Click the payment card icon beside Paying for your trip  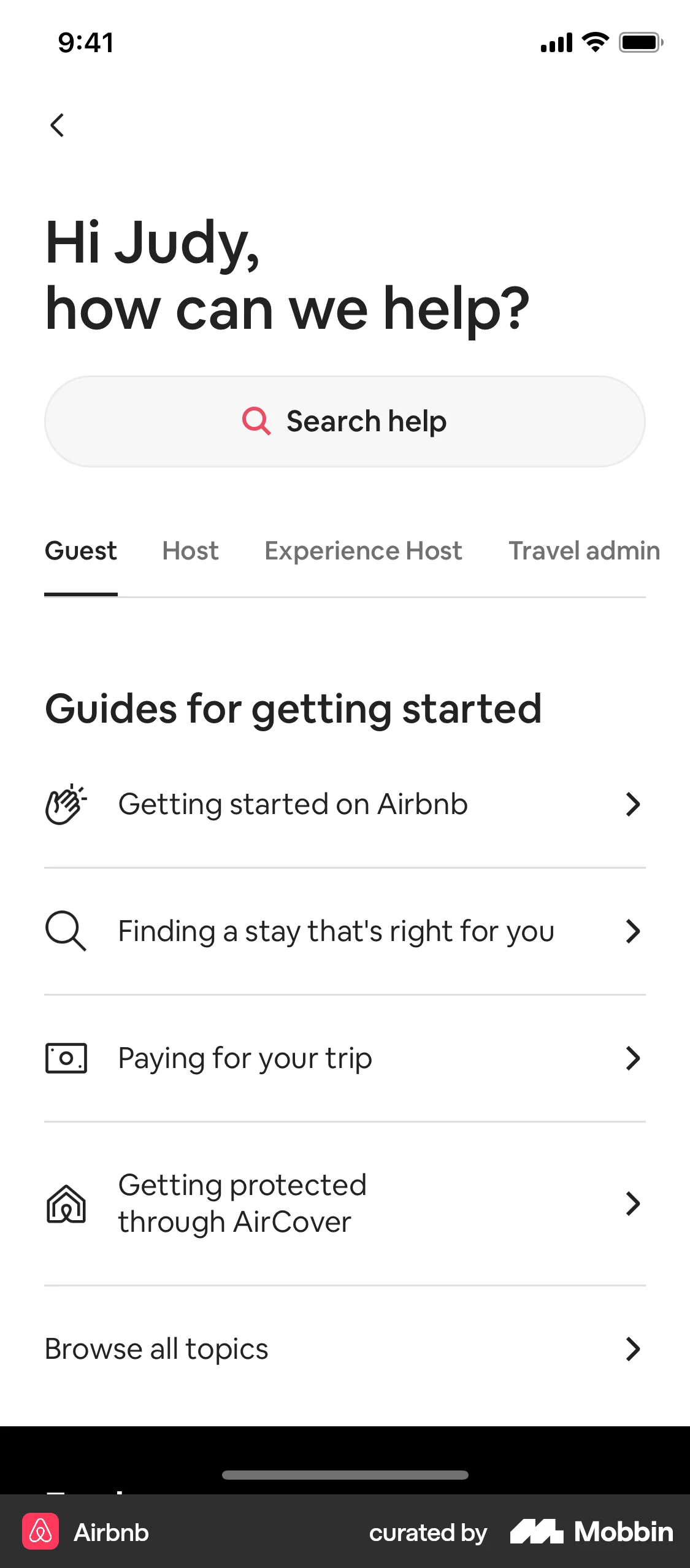point(66,1057)
